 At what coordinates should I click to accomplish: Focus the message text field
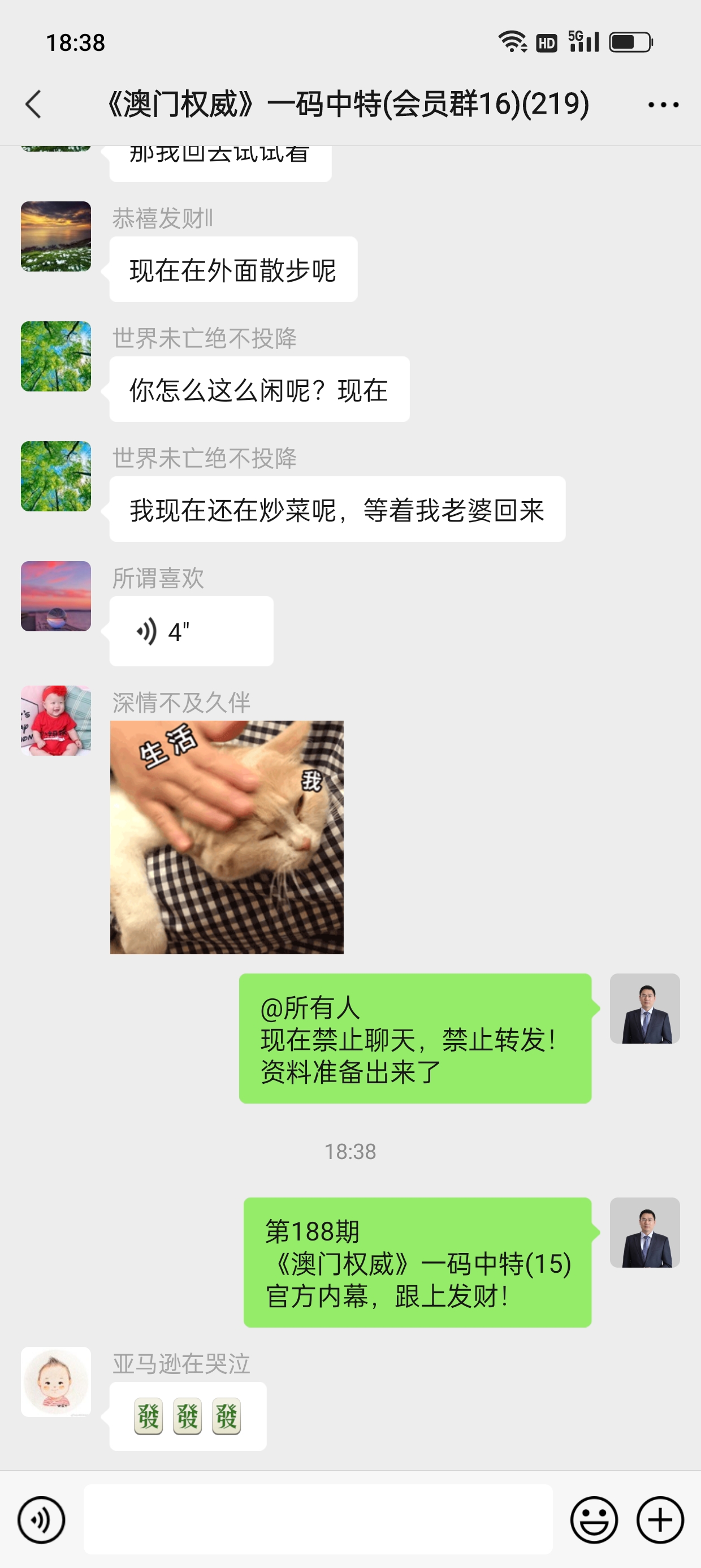[318, 1519]
